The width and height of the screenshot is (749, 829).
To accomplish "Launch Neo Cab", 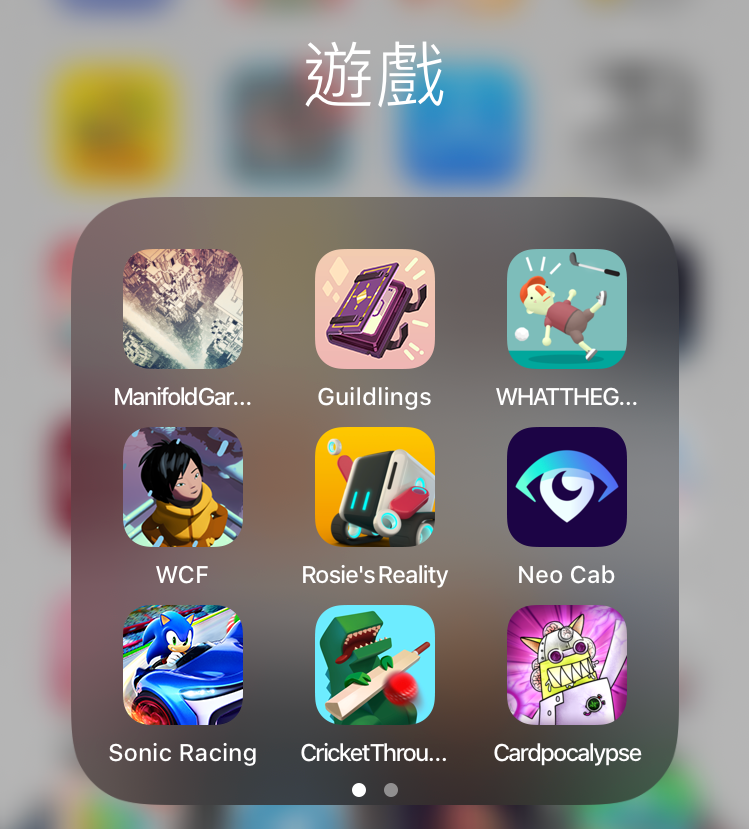I will pyautogui.click(x=567, y=487).
